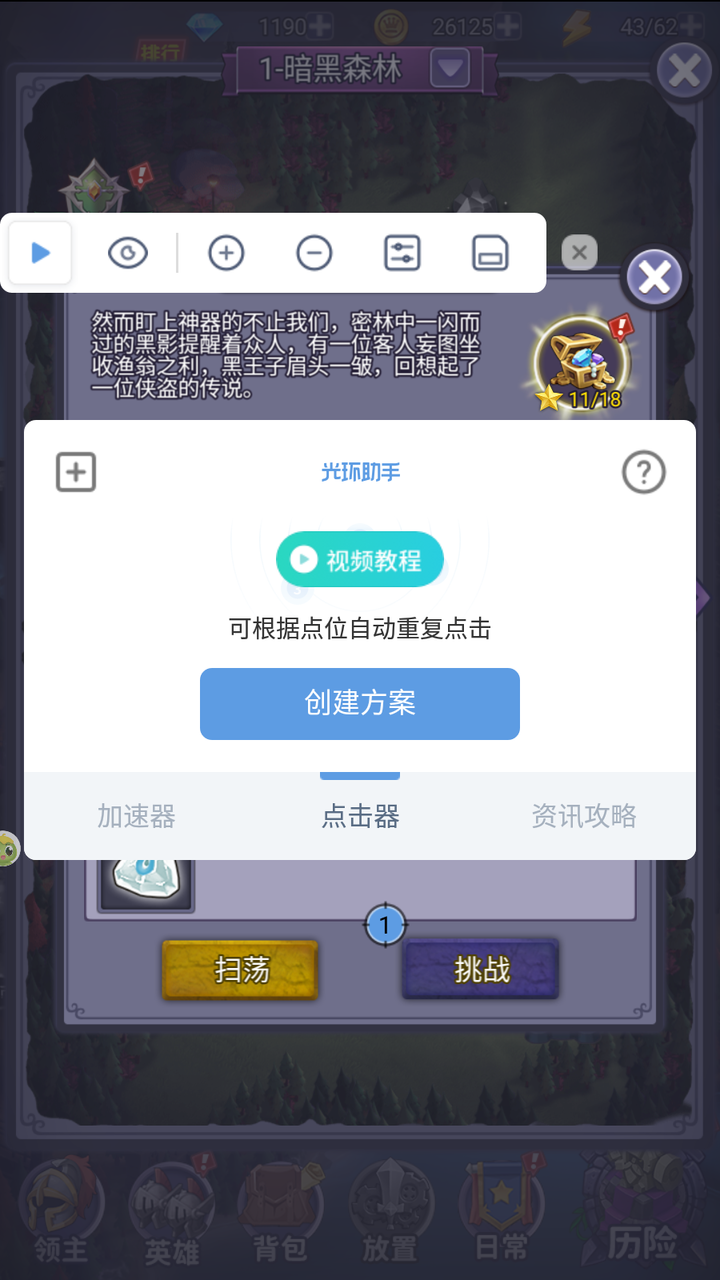The height and width of the screenshot is (1280, 720).
Task: Add a click point with the plus toolbar icon
Action: [226, 252]
